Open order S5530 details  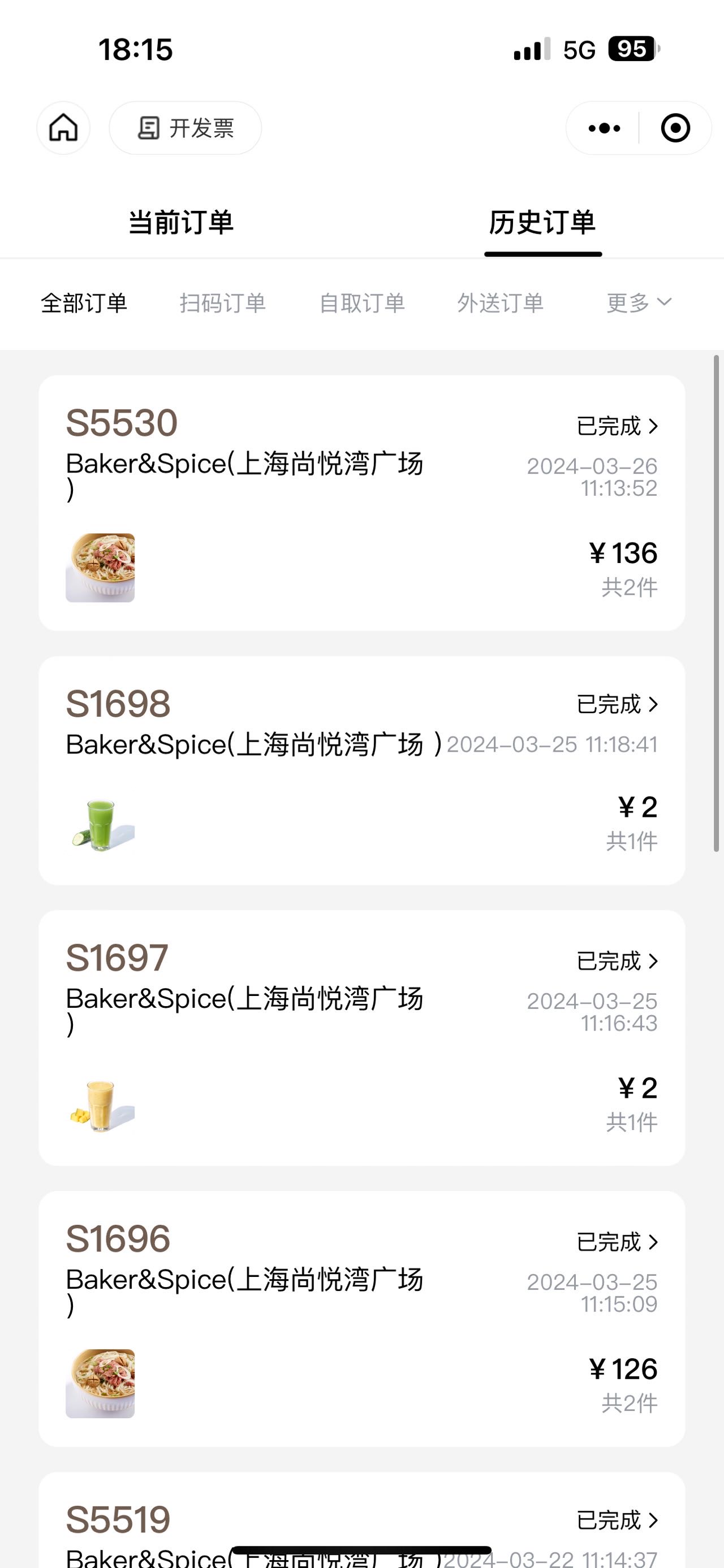[361, 503]
